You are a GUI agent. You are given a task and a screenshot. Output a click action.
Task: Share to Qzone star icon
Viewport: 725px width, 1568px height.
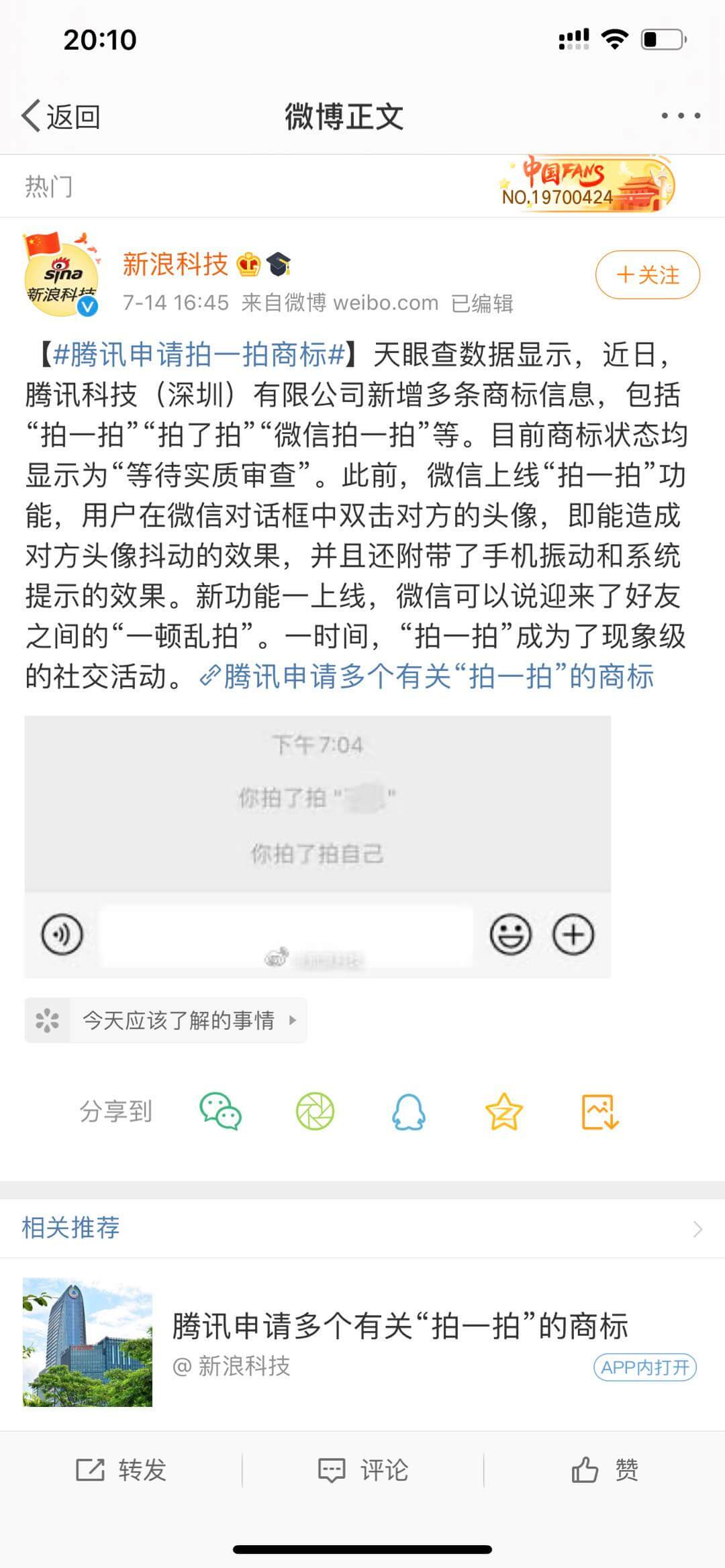tap(503, 1112)
